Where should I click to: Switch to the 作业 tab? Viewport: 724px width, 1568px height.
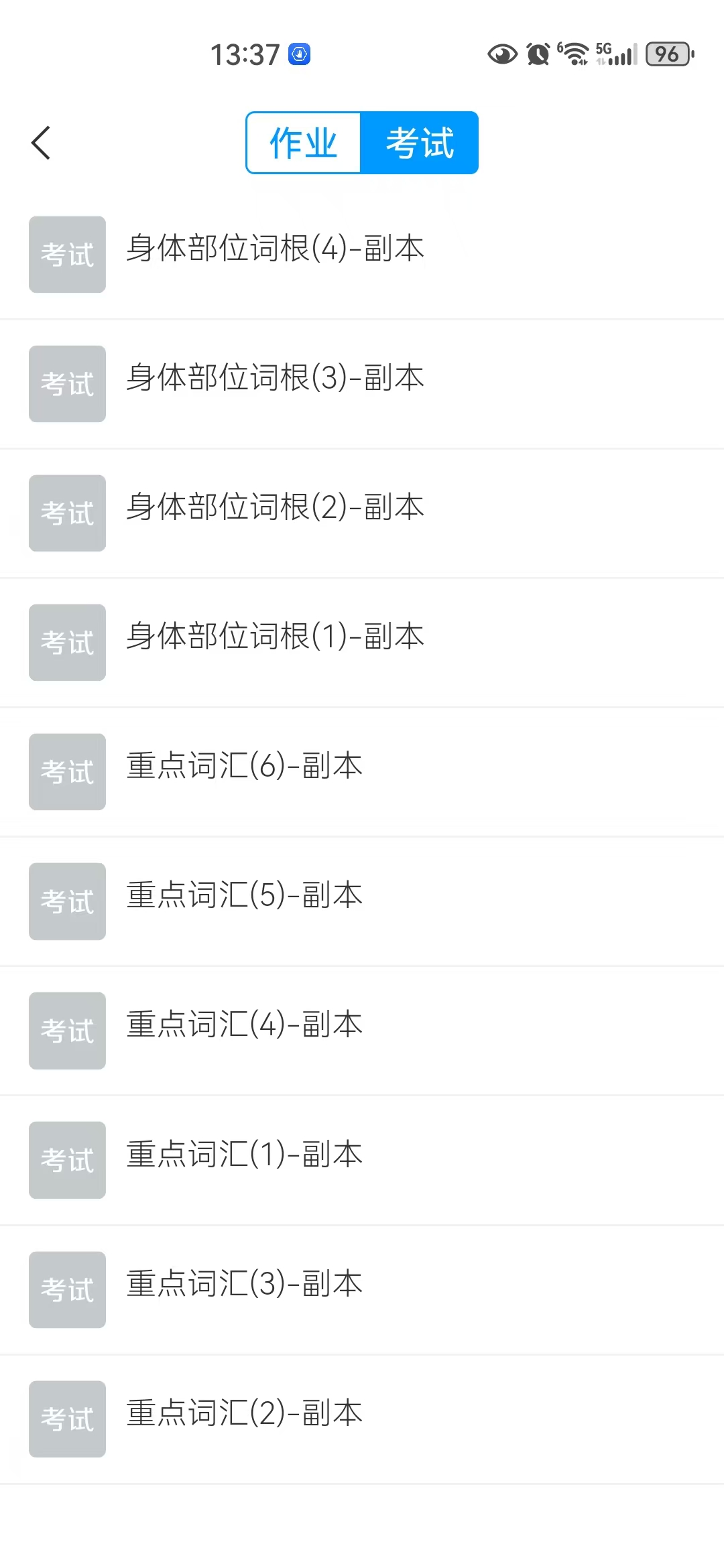304,143
